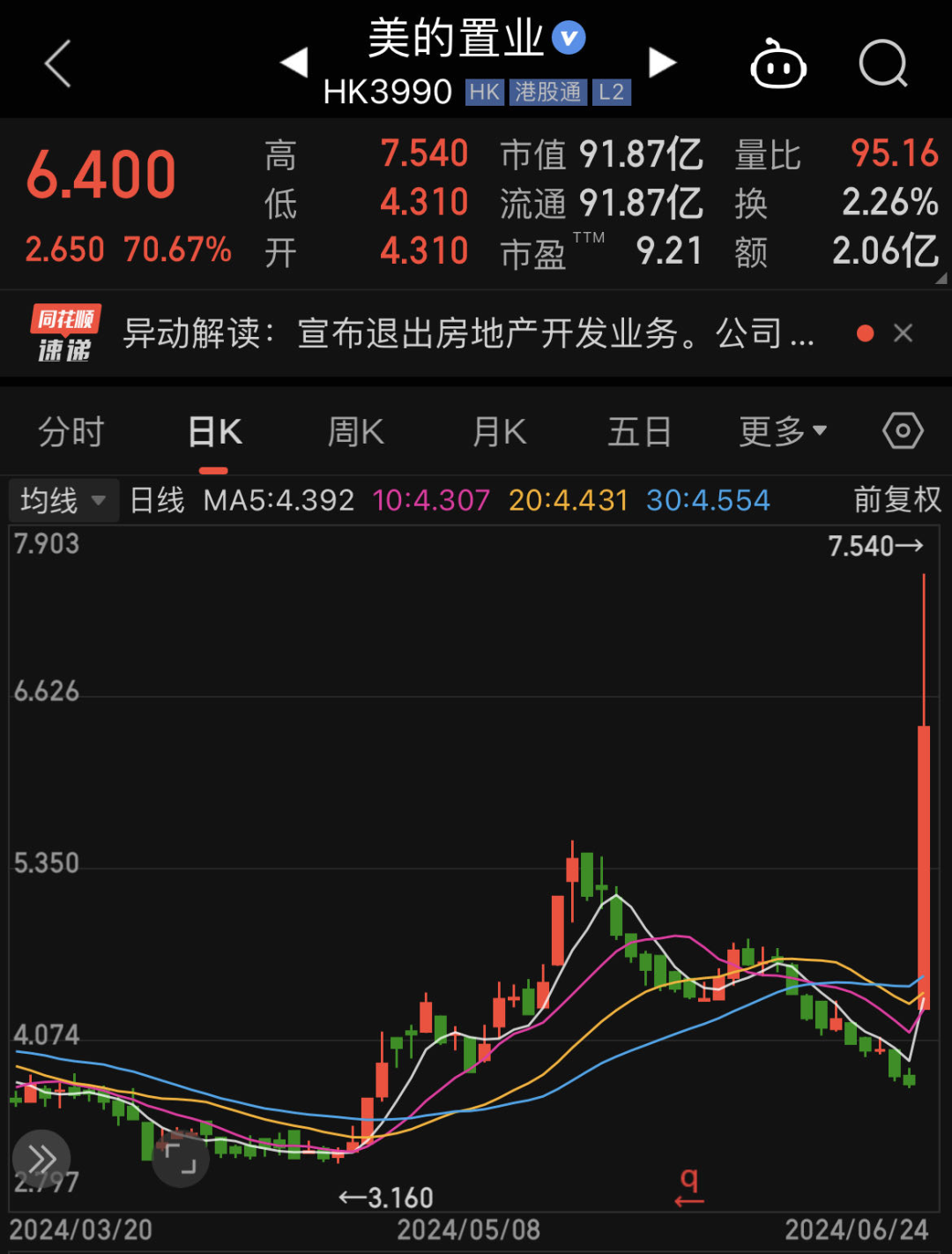Screen dimensions: 952x1254
Task: Open stock search
Action: (x=883, y=64)
